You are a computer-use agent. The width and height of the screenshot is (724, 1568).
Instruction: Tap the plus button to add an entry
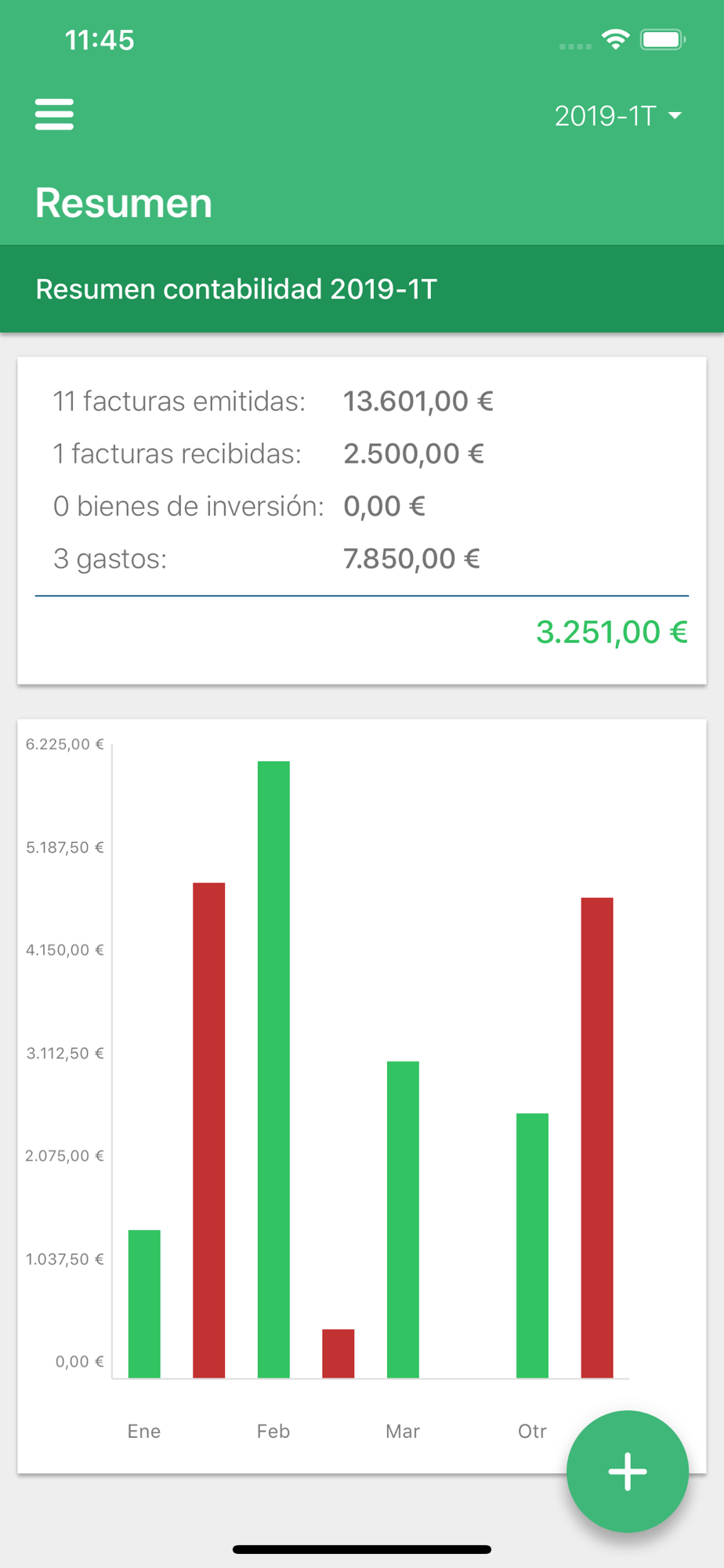pyautogui.click(x=627, y=1471)
